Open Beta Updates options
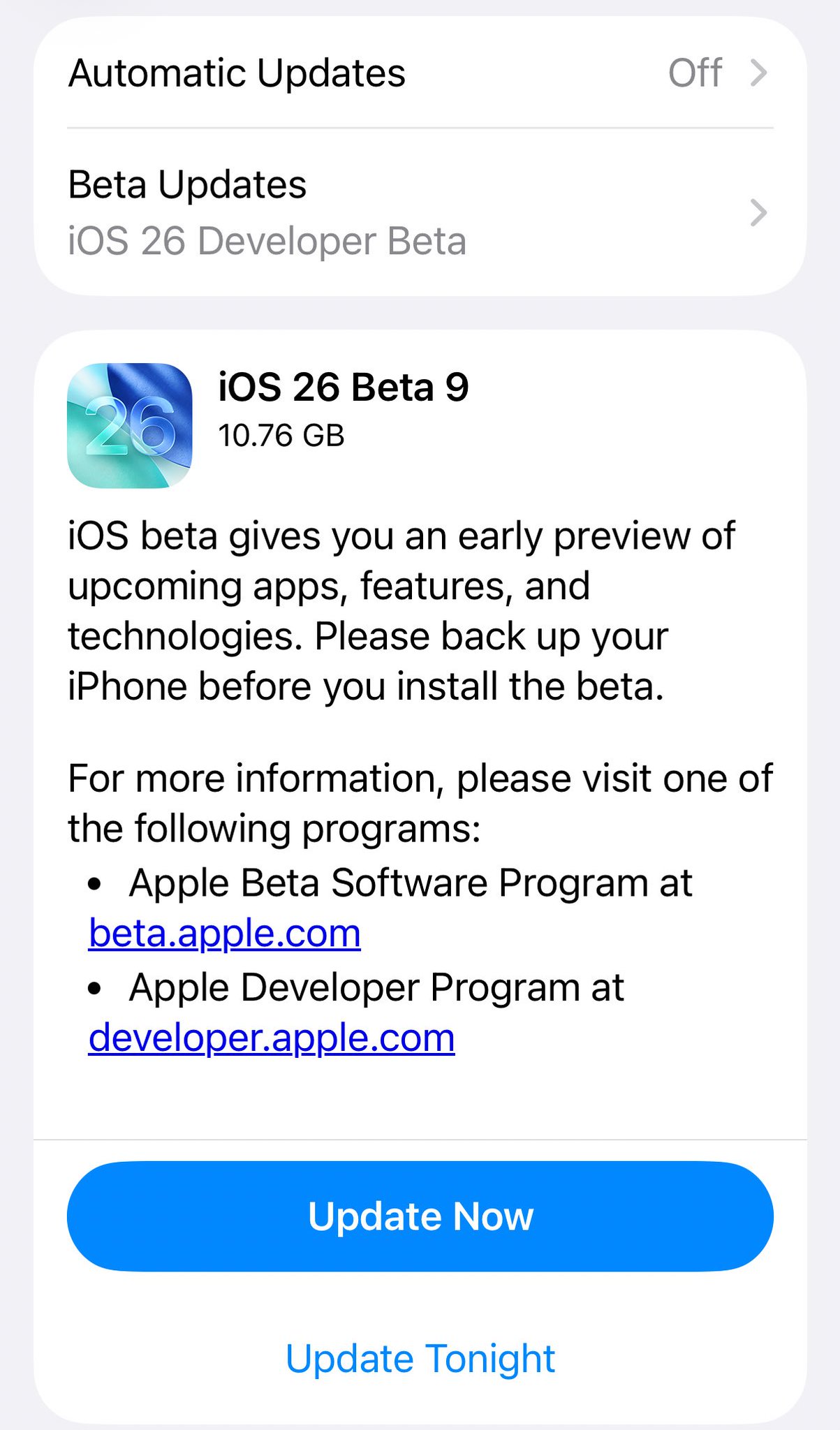Screen dimensions: 840x1430 click(420, 212)
